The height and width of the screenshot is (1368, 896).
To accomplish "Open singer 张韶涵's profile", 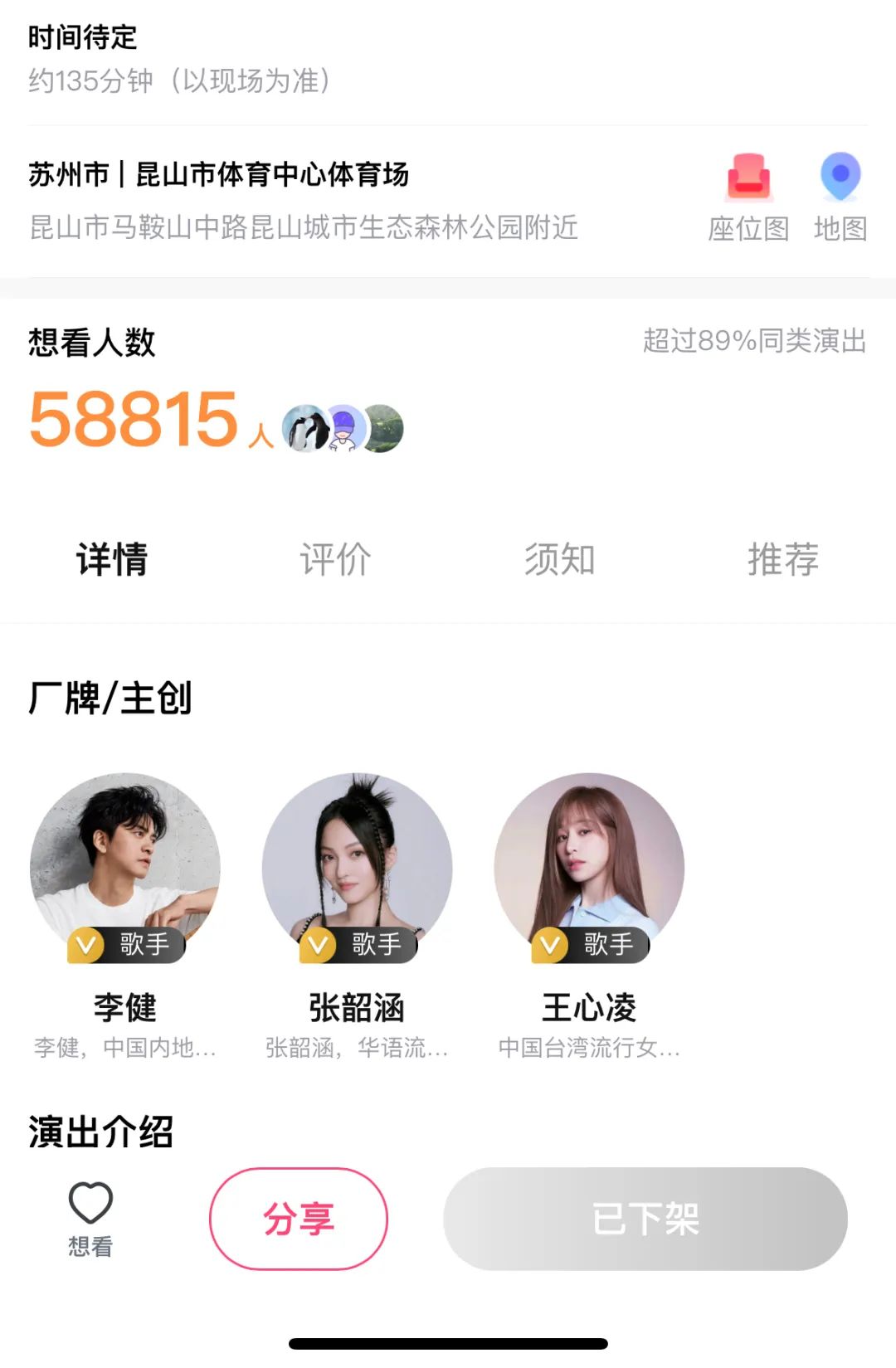I will 357,869.
